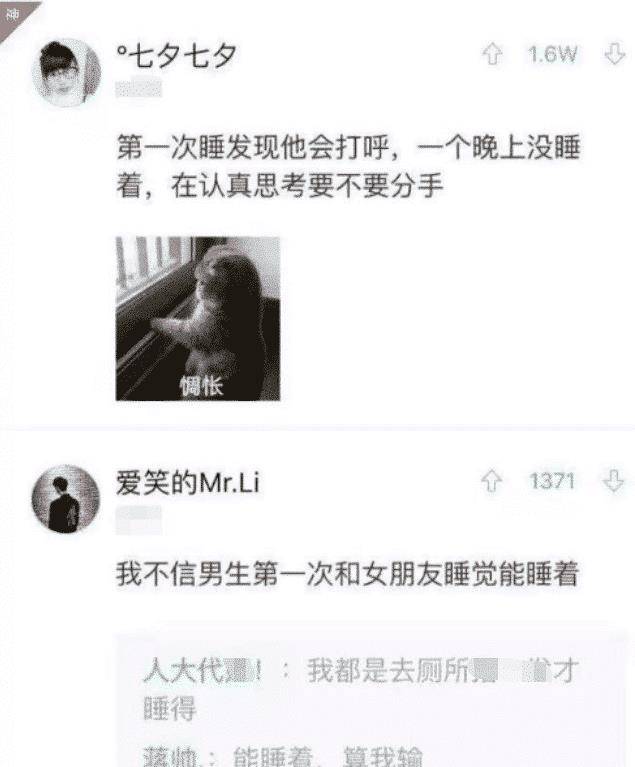Open 爱笑的Mr.Li's profile avatar
Screen dimensions: 635x767
click(67, 498)
